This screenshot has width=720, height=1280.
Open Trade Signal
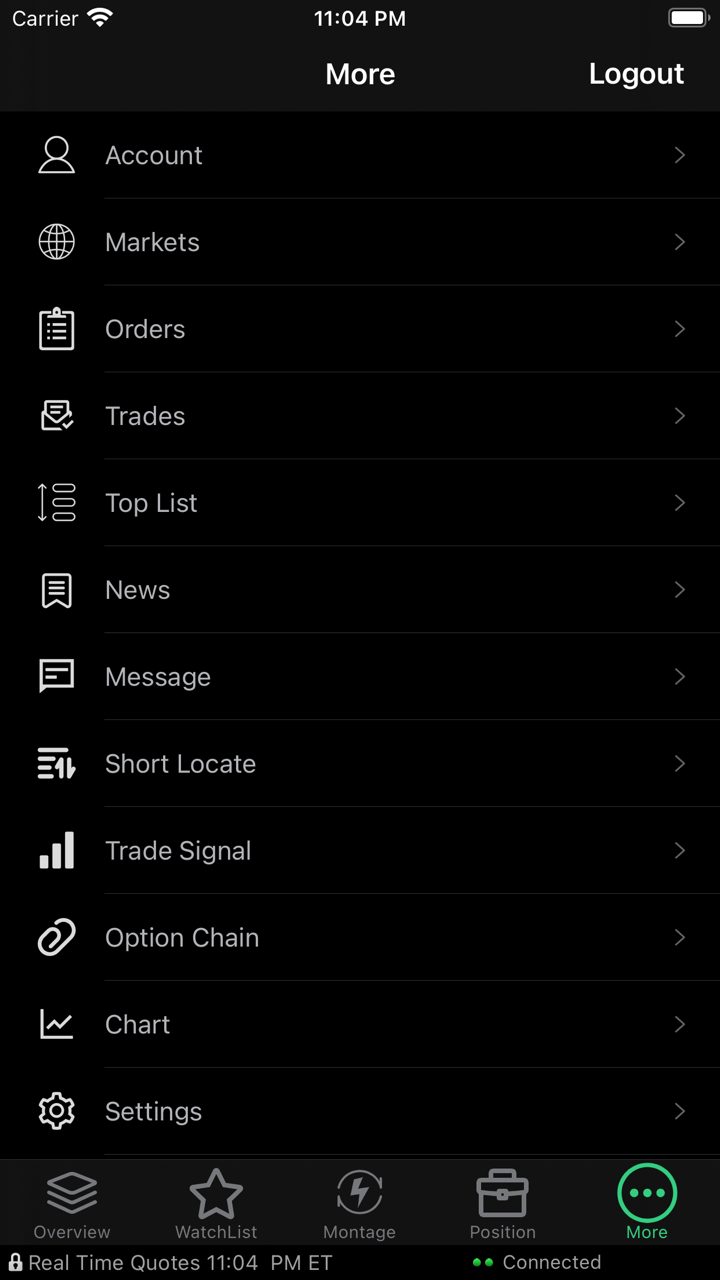(360, 851)
